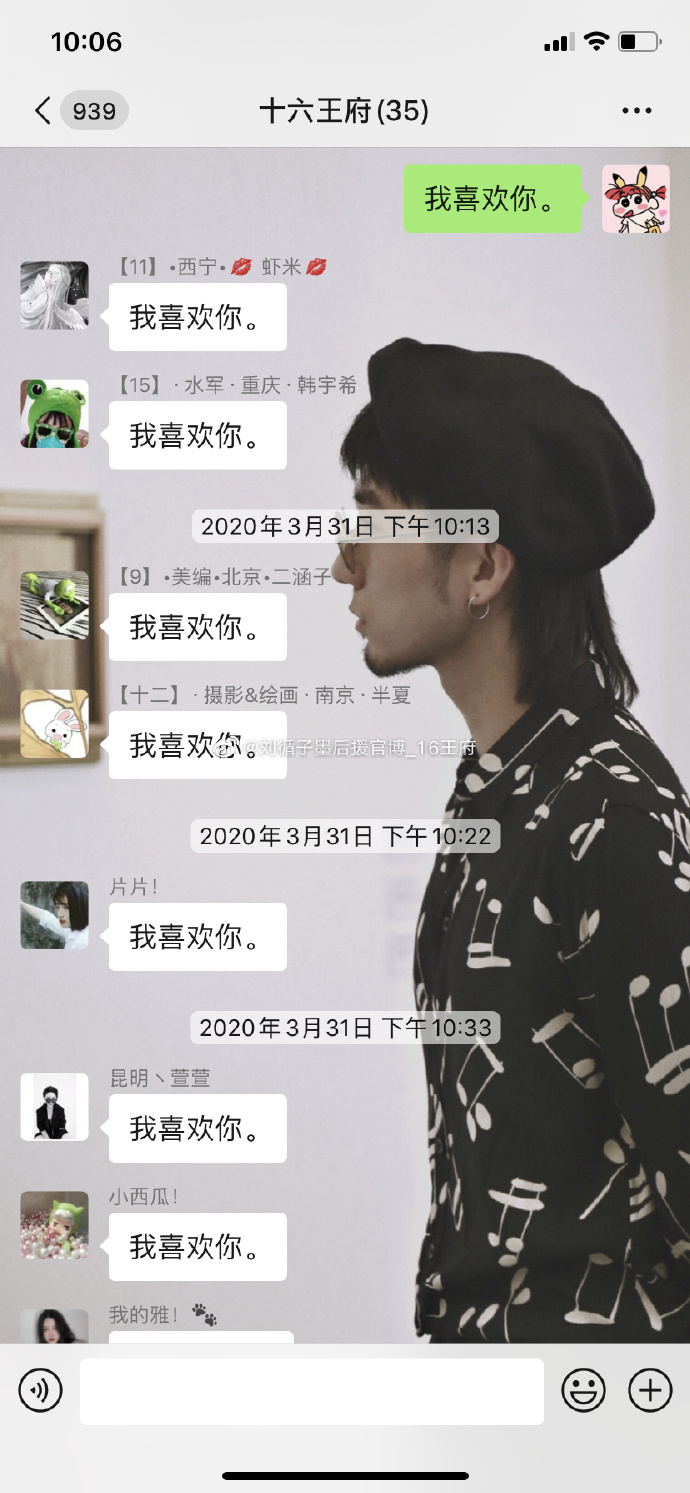Open 虾米's profile avatar

tap(55, 295)
